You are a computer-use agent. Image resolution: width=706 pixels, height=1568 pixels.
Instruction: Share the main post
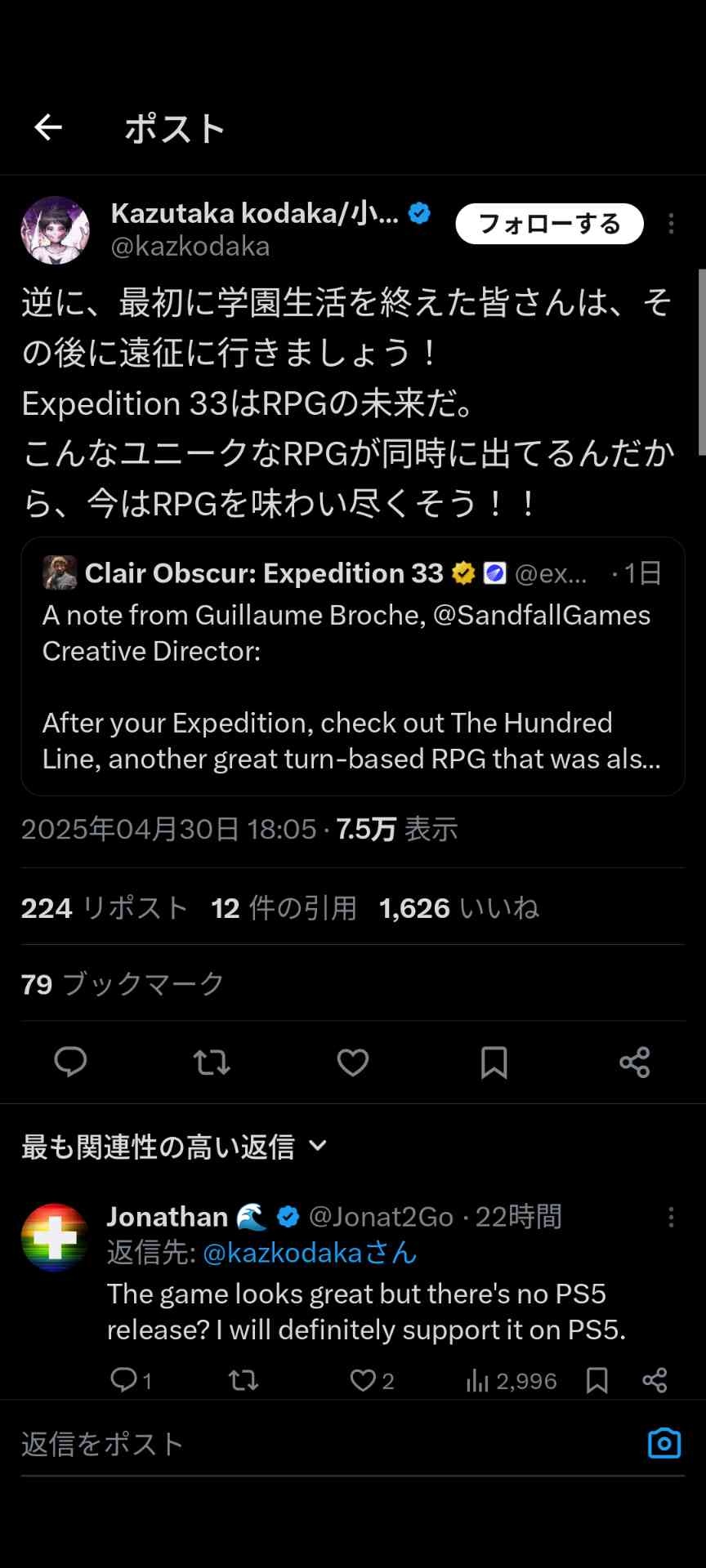[635, 1062]
